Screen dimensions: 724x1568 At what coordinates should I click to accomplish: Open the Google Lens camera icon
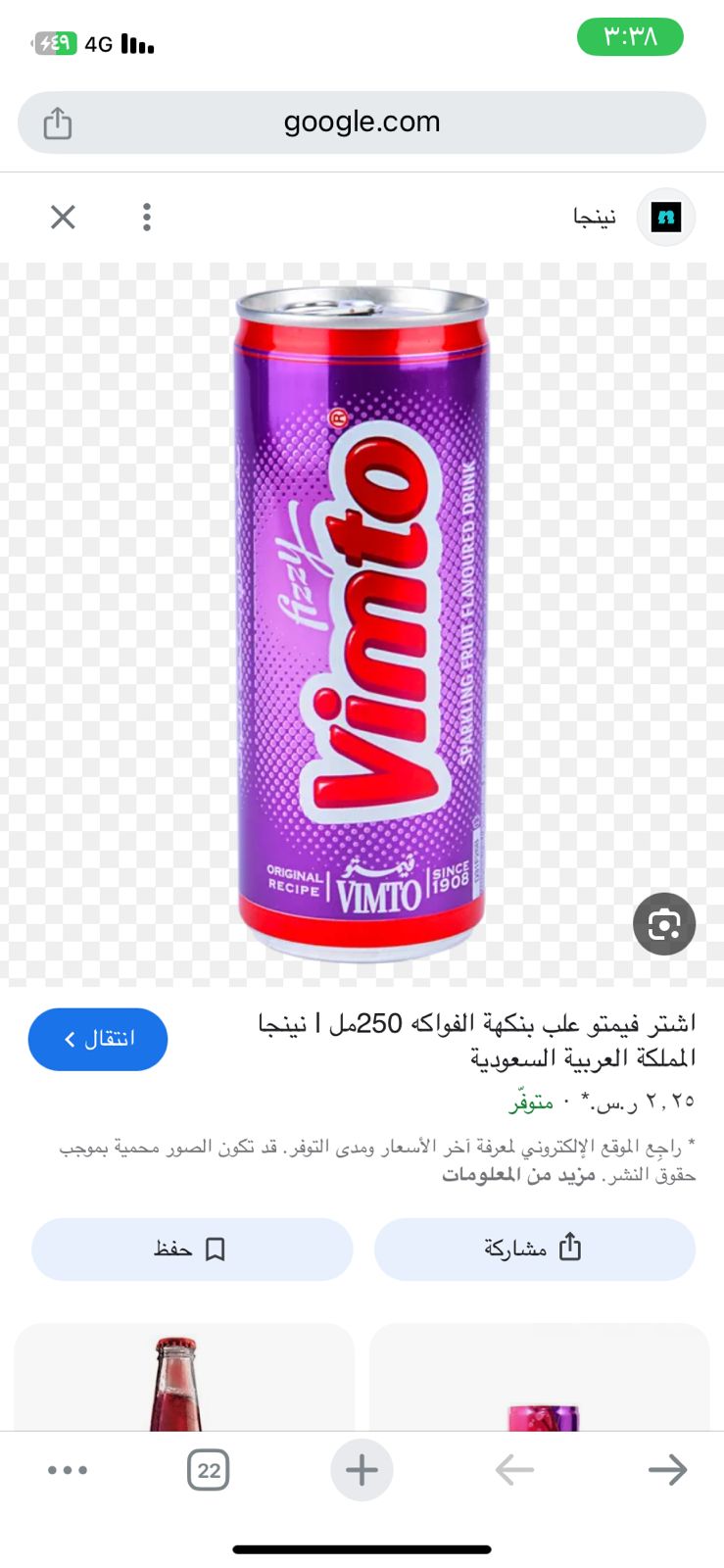(x=664, y=924)
